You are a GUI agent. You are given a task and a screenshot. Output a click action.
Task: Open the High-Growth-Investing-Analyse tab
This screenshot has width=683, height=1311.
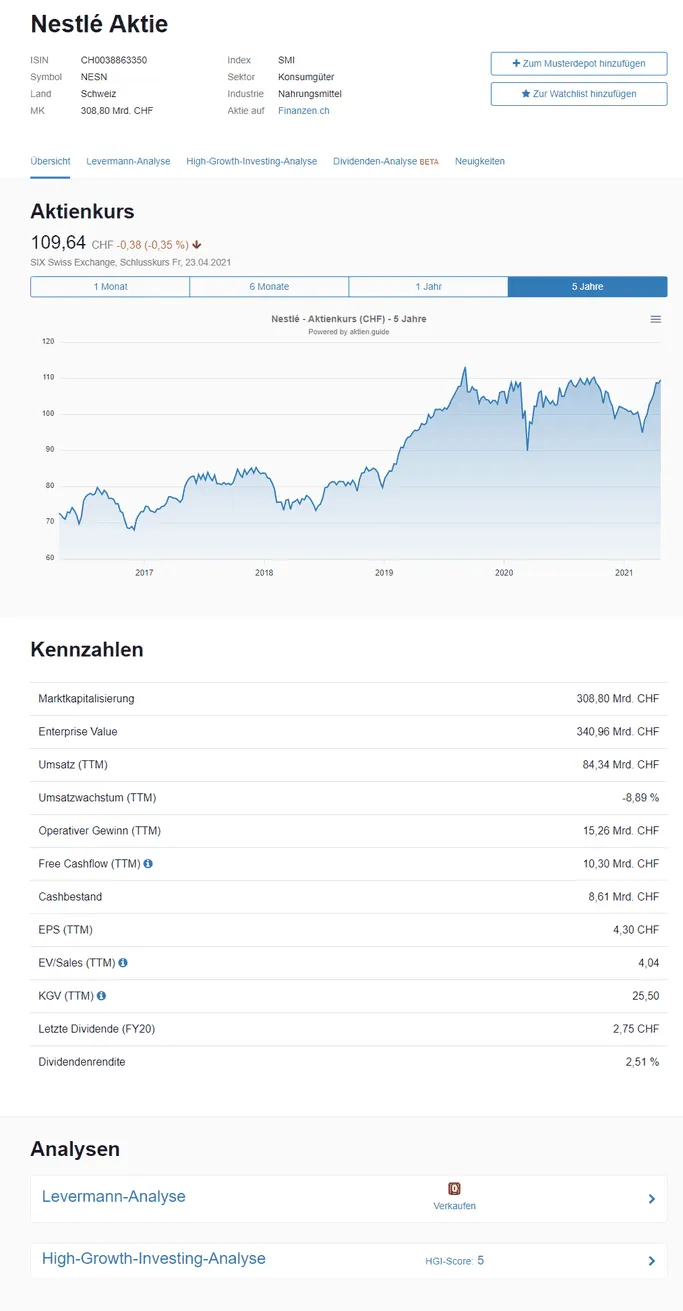tap(251, 161)
